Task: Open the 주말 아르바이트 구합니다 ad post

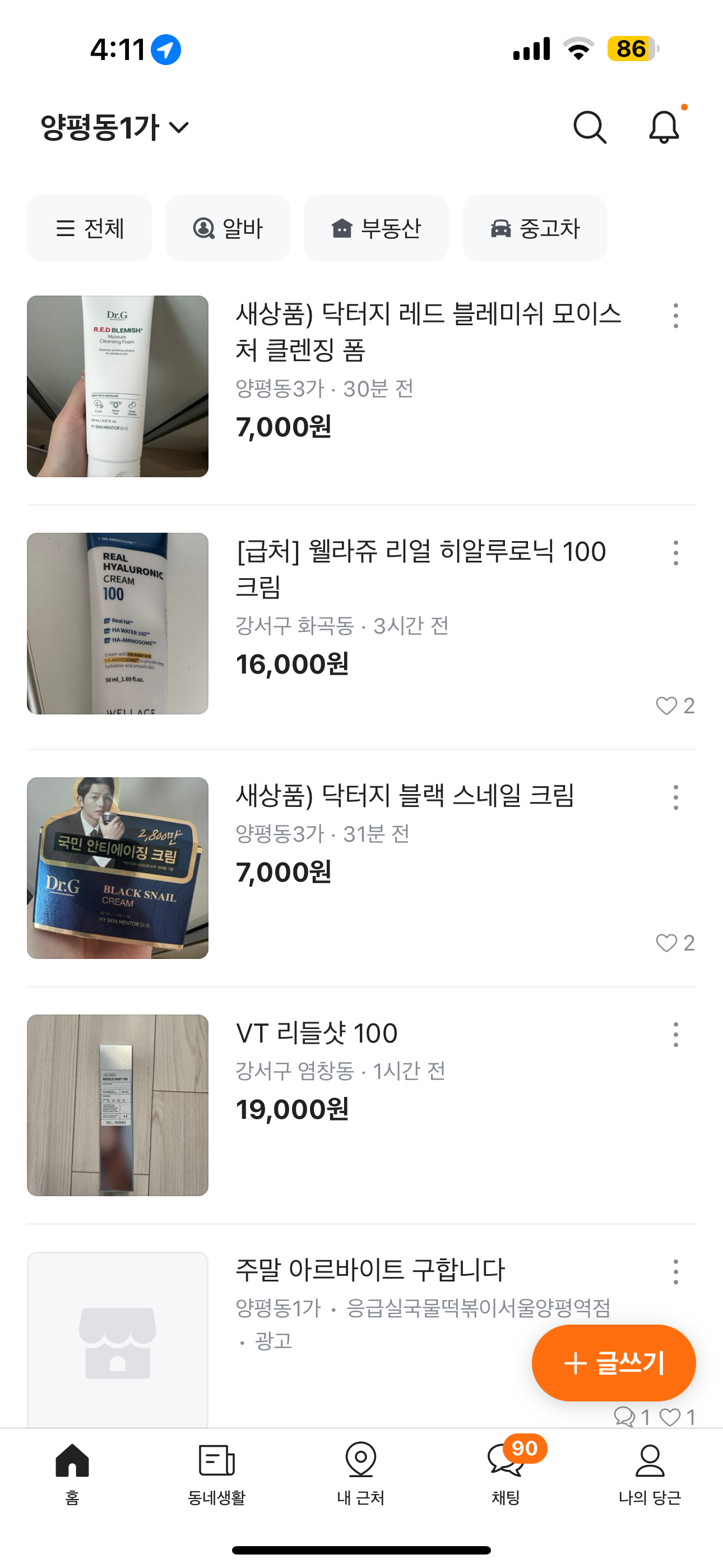Action: pyautogui.click(x=370, y=1270)
